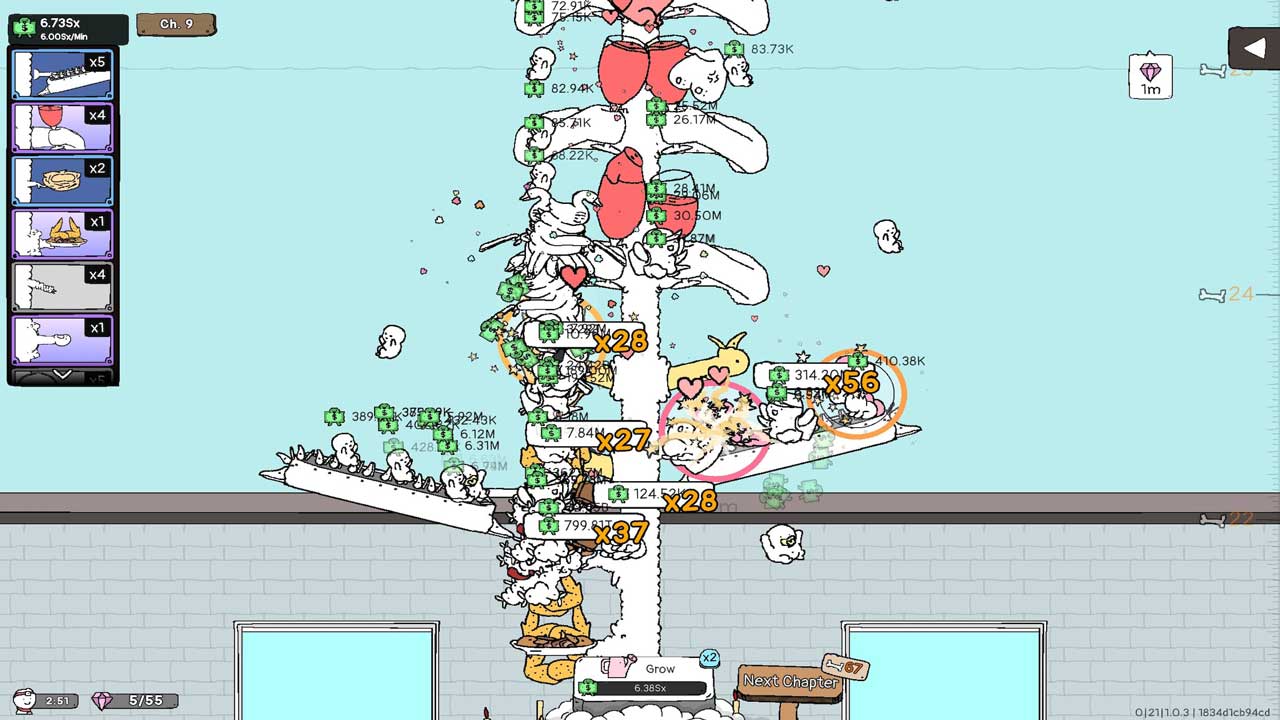Tap the Grow button
1280x720 pixels.
coord(645,677)
